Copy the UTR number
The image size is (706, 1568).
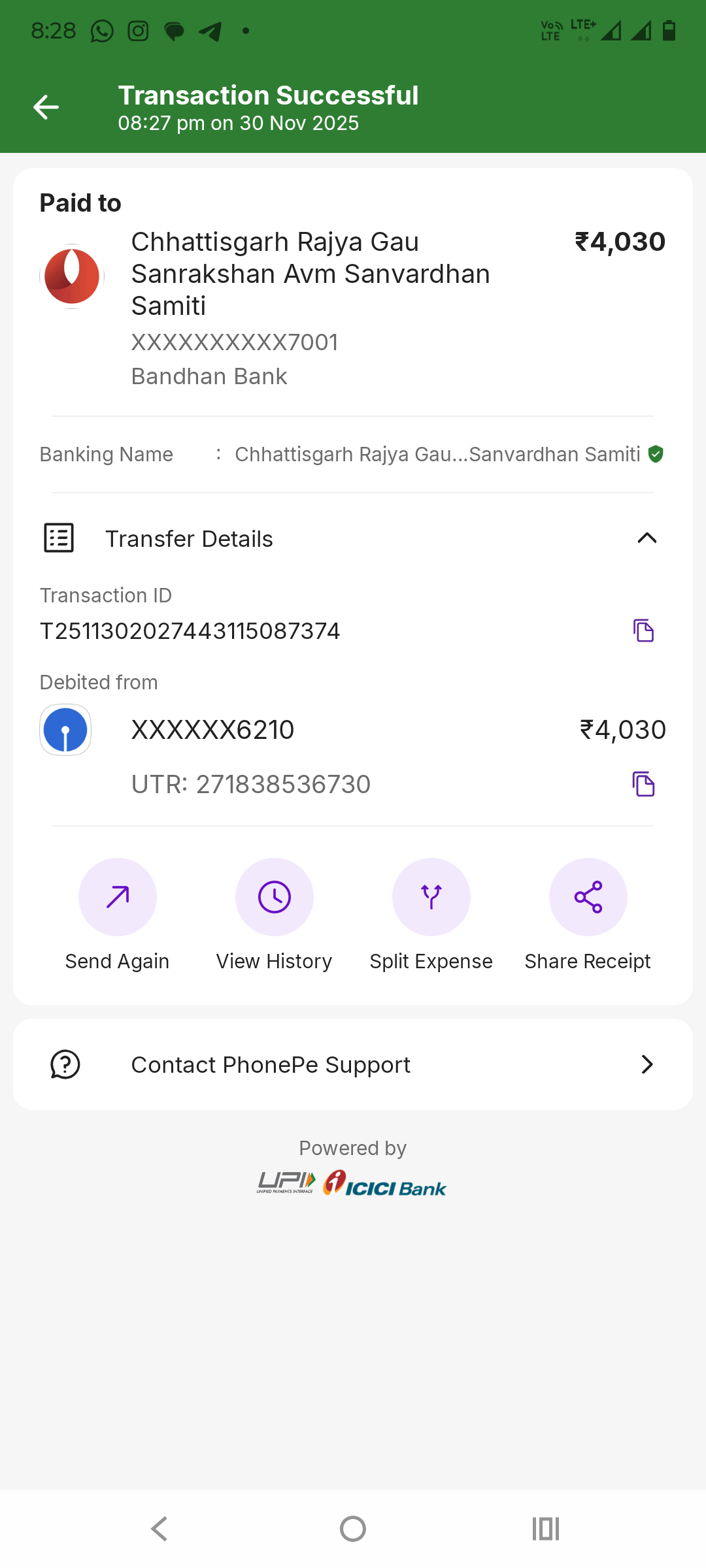coord(643,784)
